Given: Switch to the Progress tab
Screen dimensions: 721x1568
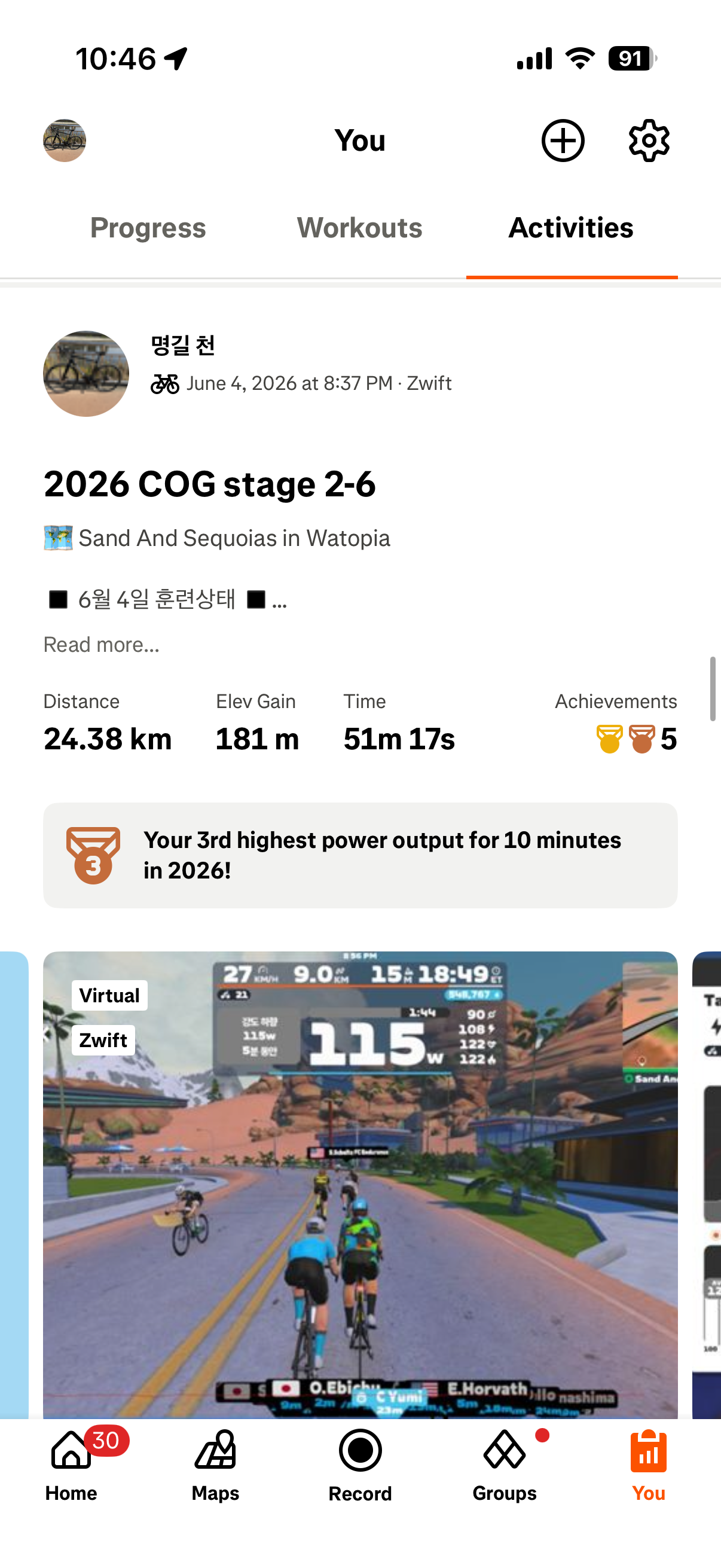Looking at the screenshot, I should [x=148, y=228].
